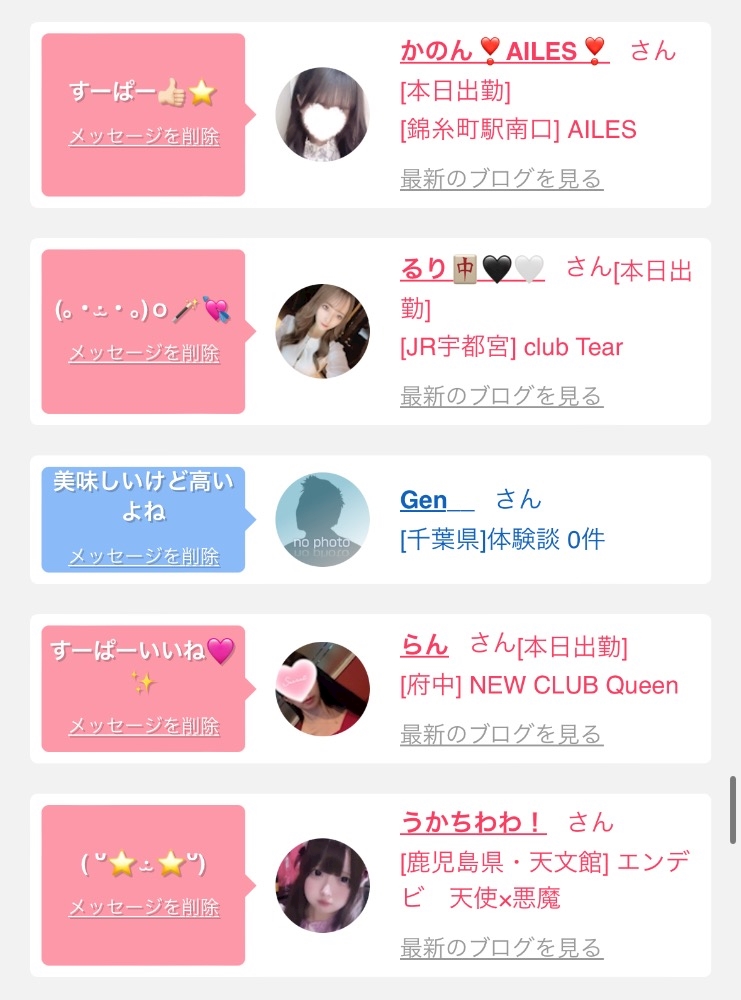Open るり's profile name link
The image size is (741, 1000).
pyautogui.click(x=472, y=269)
